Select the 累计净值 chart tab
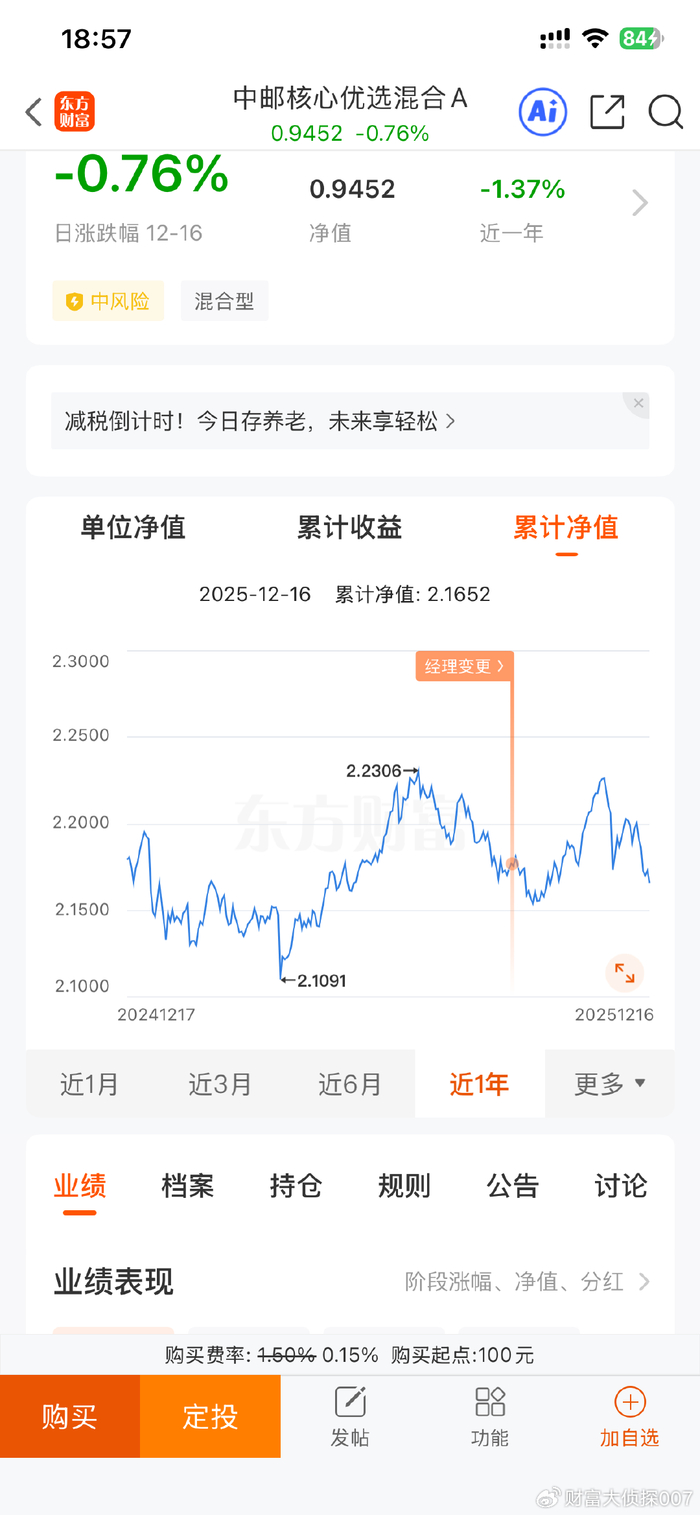The width and height of the screenshot is (700, 1515). click(x=566, y=528)
